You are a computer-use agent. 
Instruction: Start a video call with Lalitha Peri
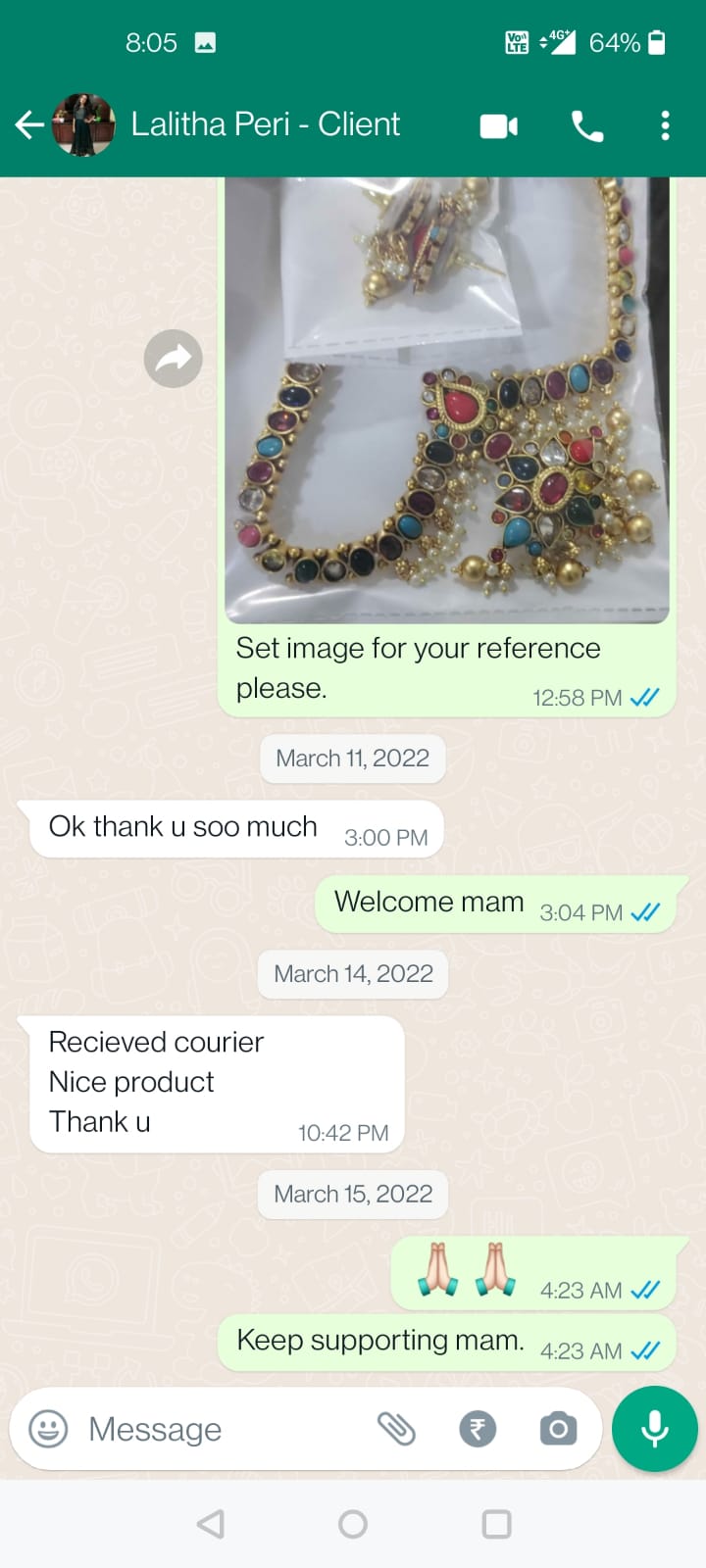(x=498, y=126)
